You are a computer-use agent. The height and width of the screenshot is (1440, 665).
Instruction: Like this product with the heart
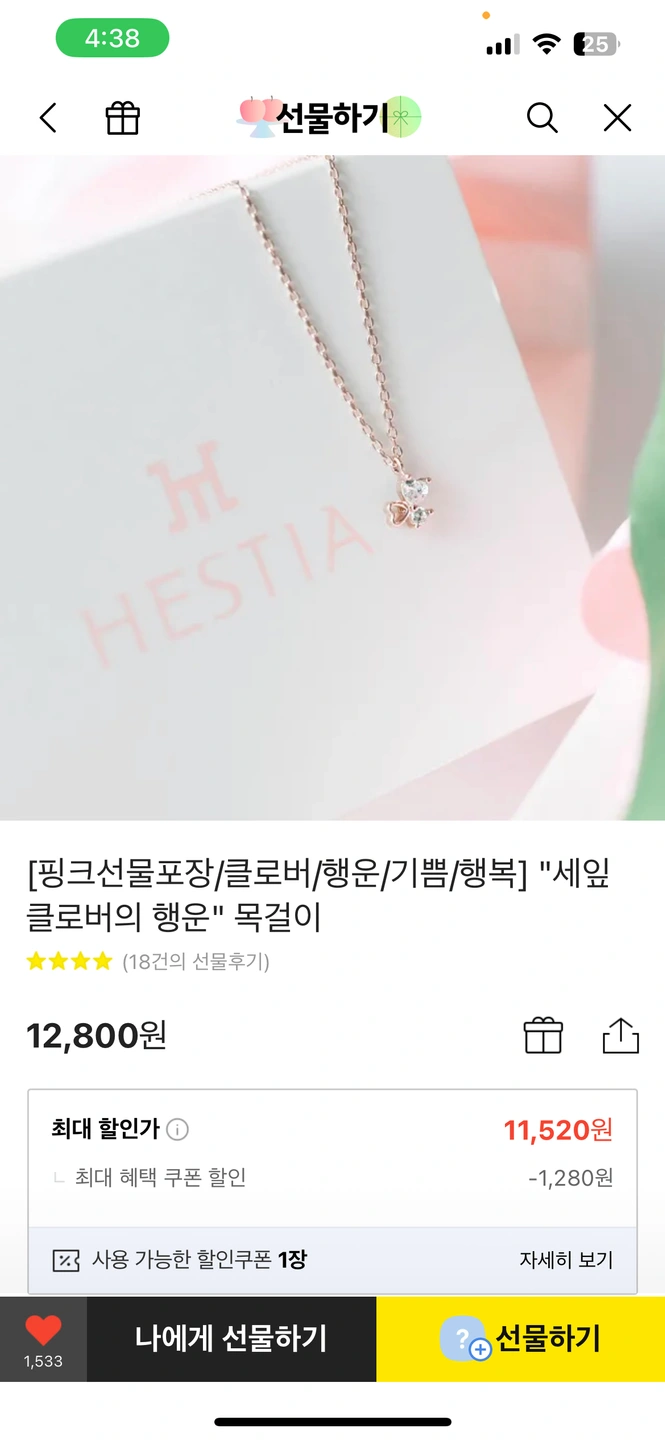(43, 1332)
